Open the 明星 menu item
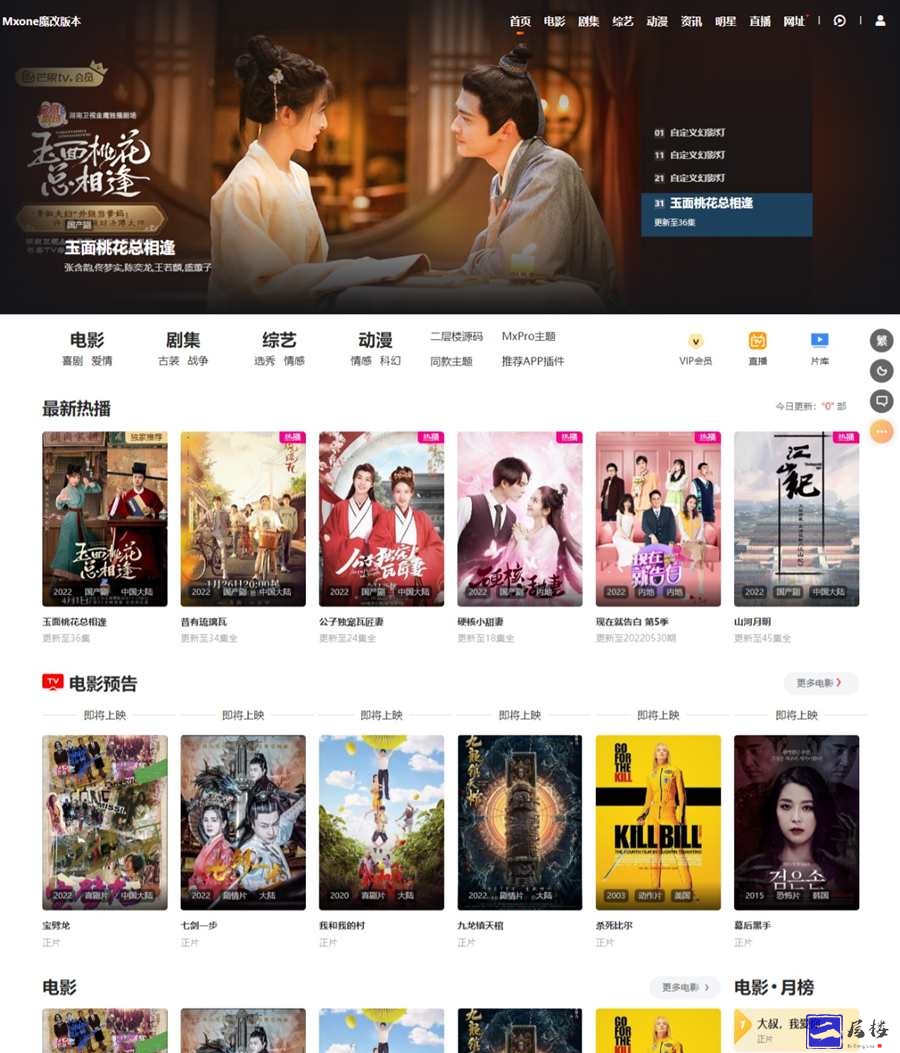900x1053 pixels. (x=723, y=20)
